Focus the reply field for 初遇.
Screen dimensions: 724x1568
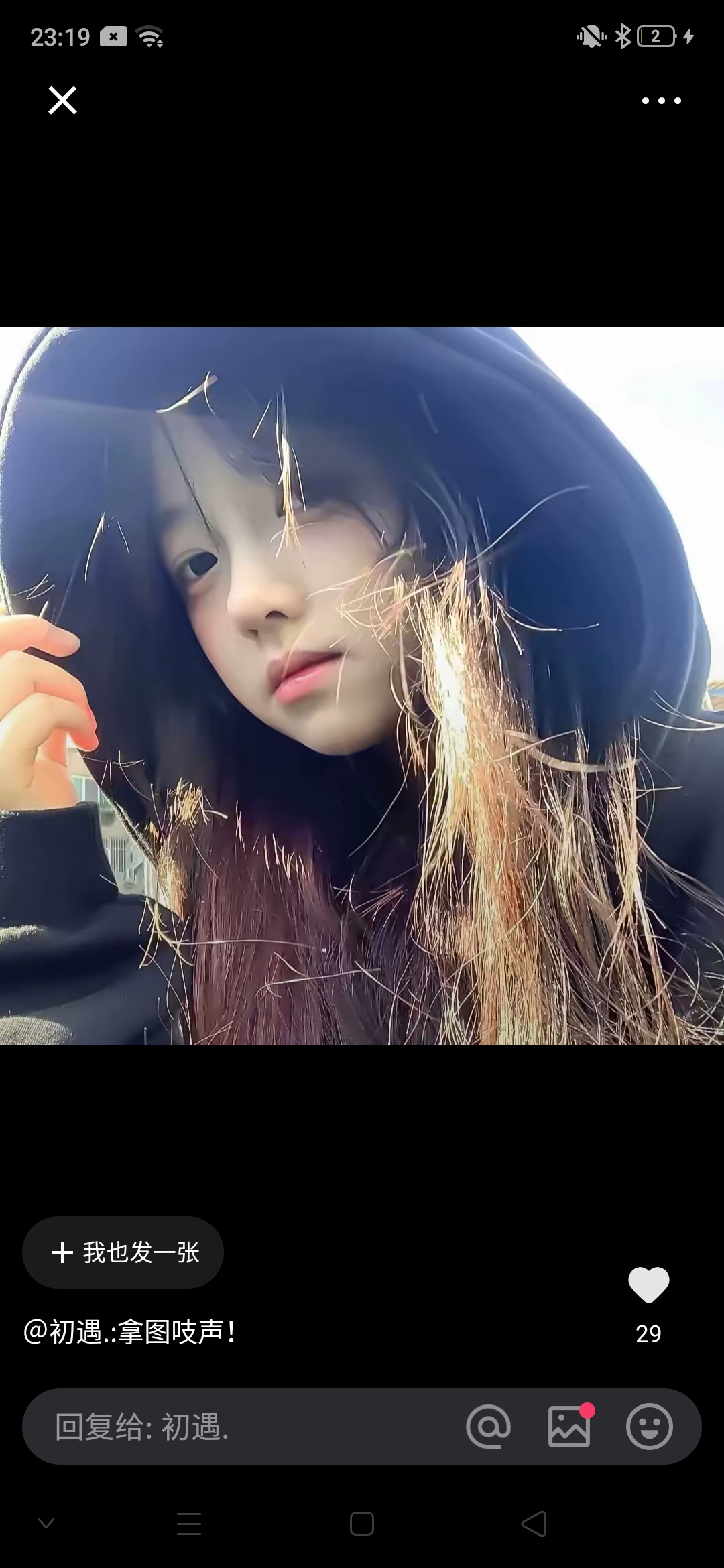241,1427
